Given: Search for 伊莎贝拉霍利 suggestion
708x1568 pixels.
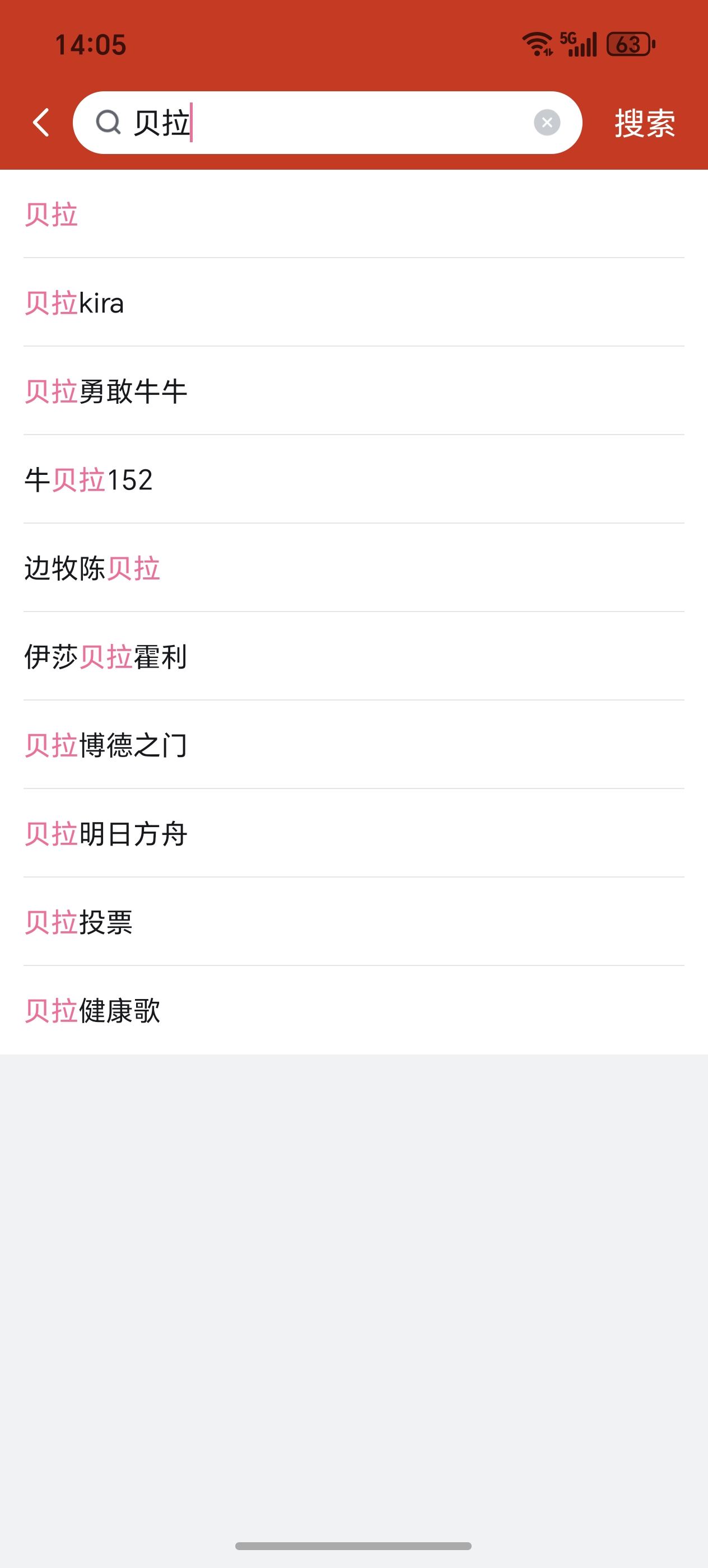Looking at the screenshot, I should click(106, 657).
